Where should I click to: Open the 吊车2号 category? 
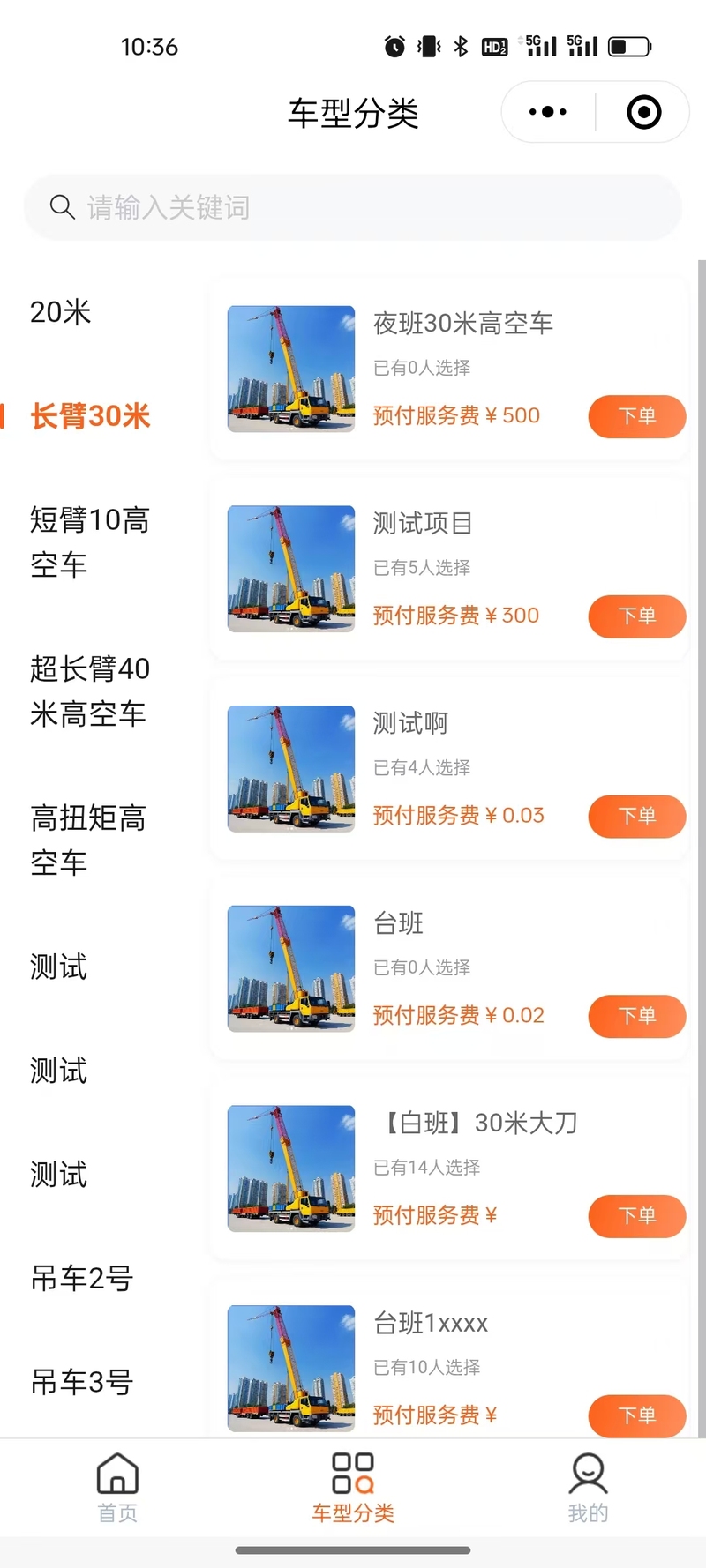pos(82,1278)
